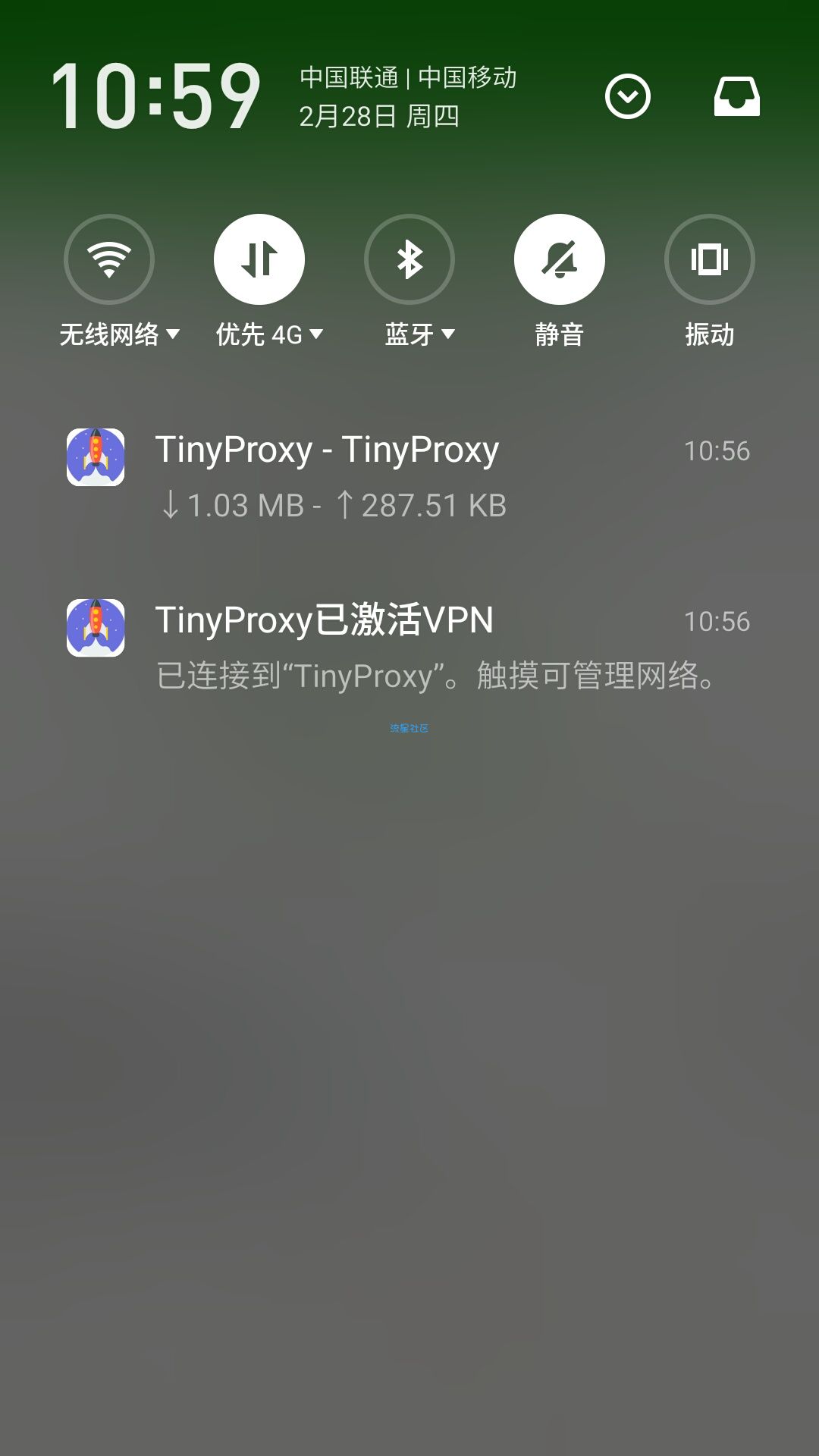
Task: Open the TinyProxy已激活VPN notification
Action: point(409,647)
